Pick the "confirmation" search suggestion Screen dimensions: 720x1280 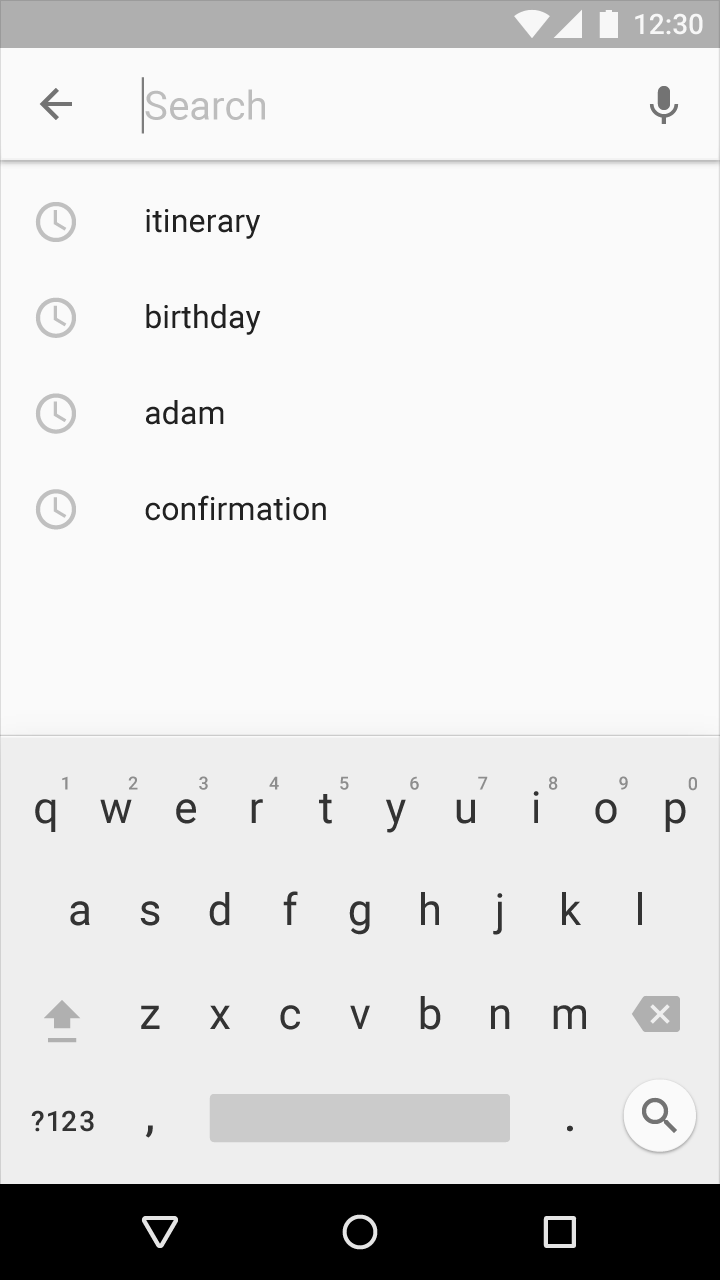(x=360, y=509)
